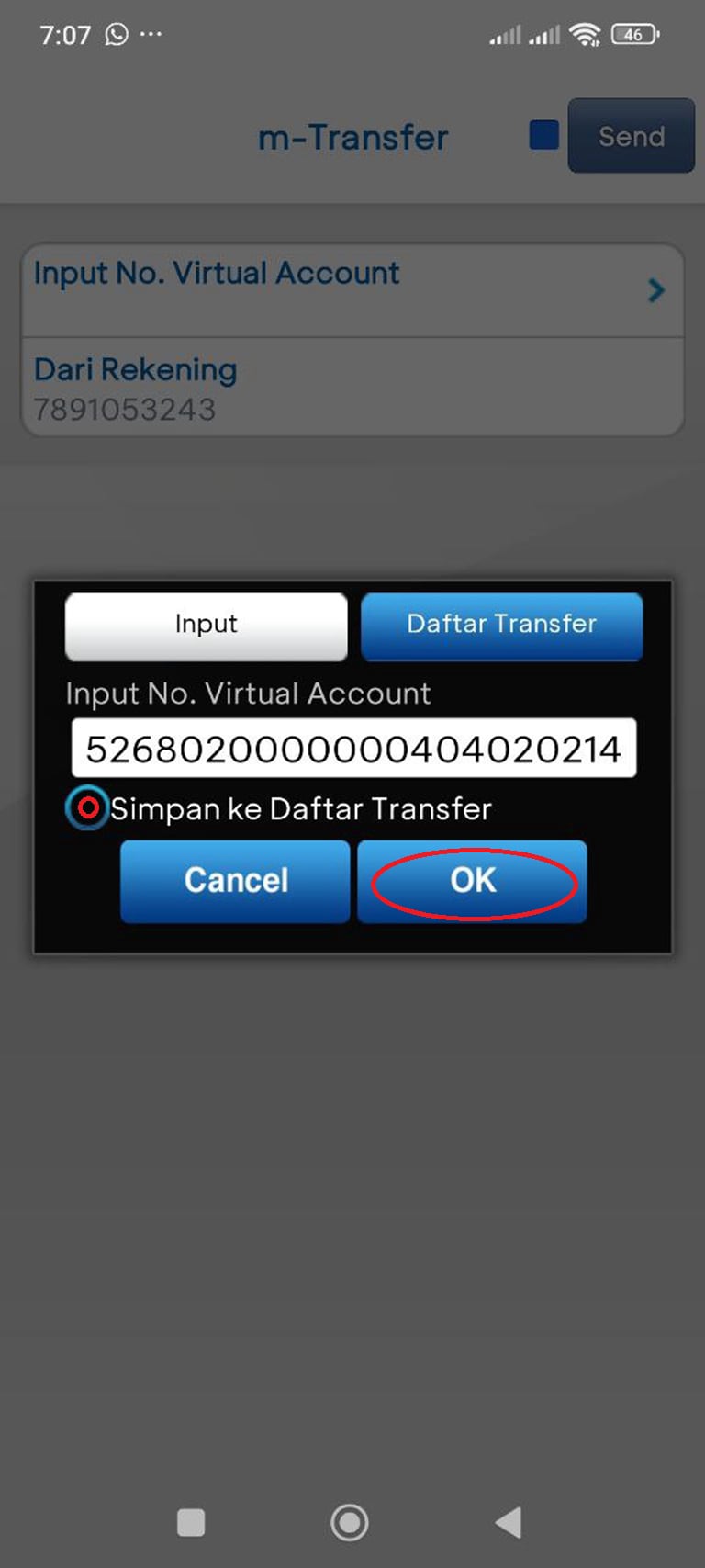Edit the virtual account number field
This screenshot has width=705, height=1568.
coord(353,749)
